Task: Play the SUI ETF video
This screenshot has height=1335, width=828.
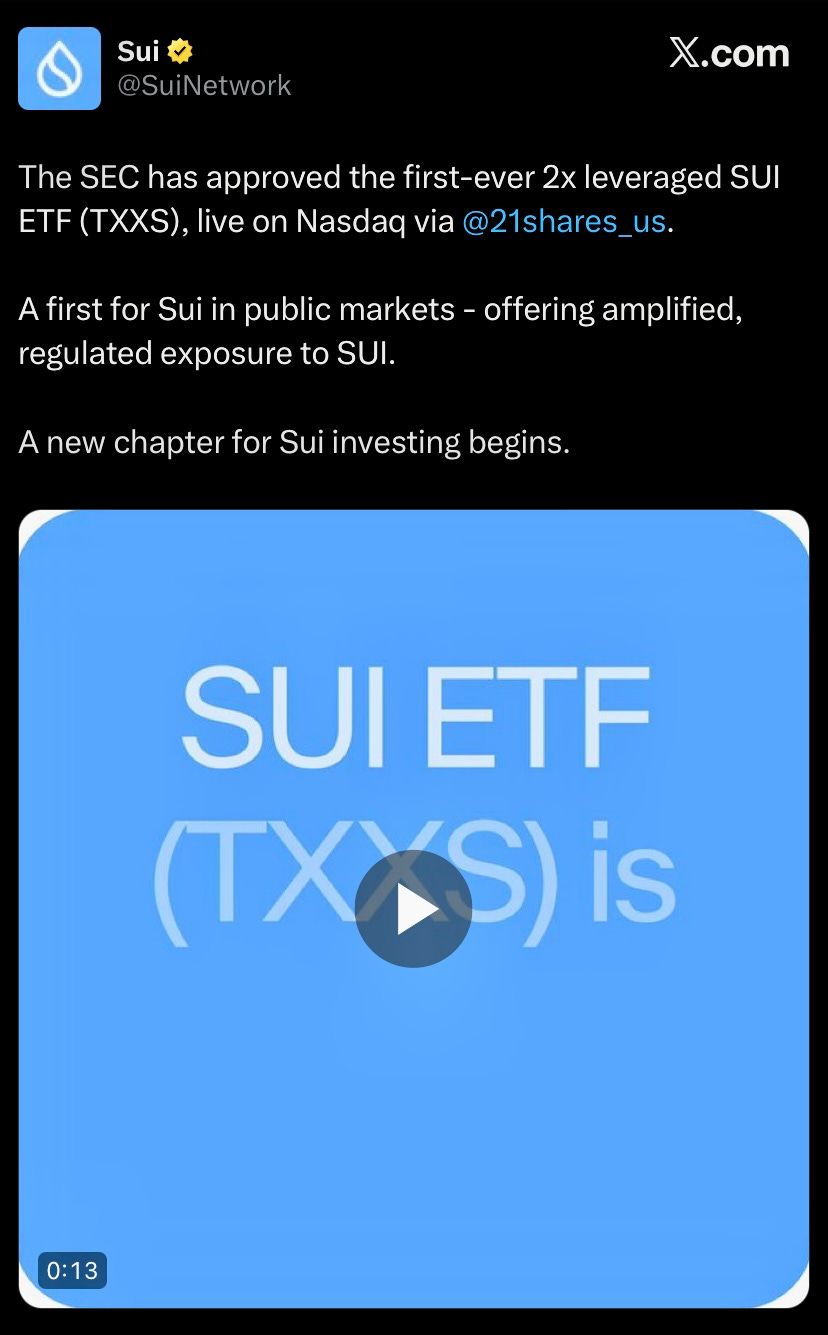Action: 413,908
